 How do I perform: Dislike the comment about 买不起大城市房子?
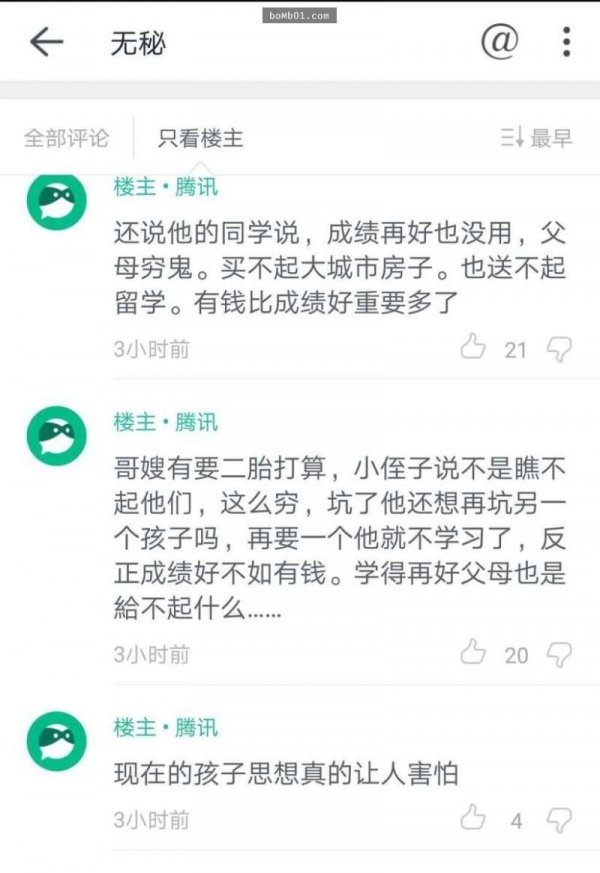click(560, 348)
